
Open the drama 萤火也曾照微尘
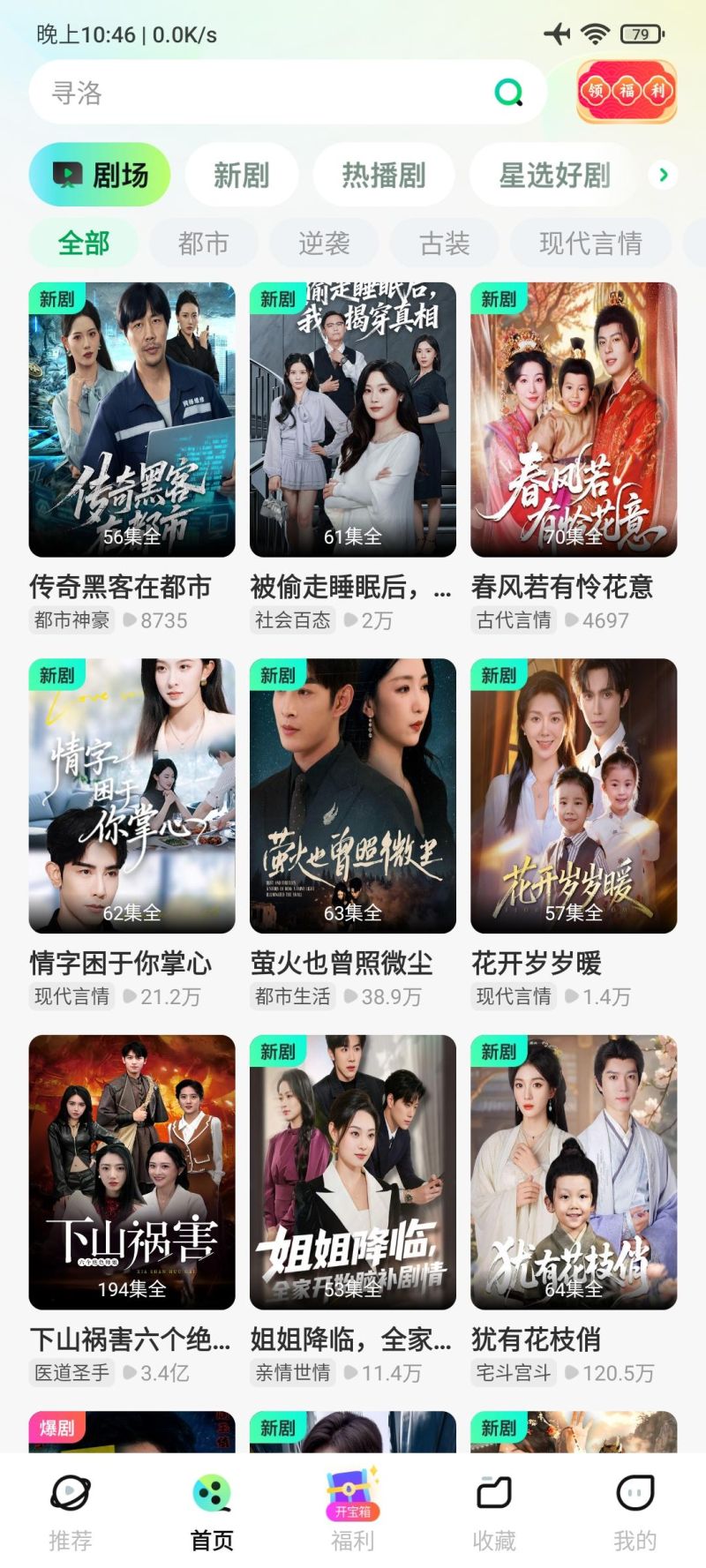[353, 796]
